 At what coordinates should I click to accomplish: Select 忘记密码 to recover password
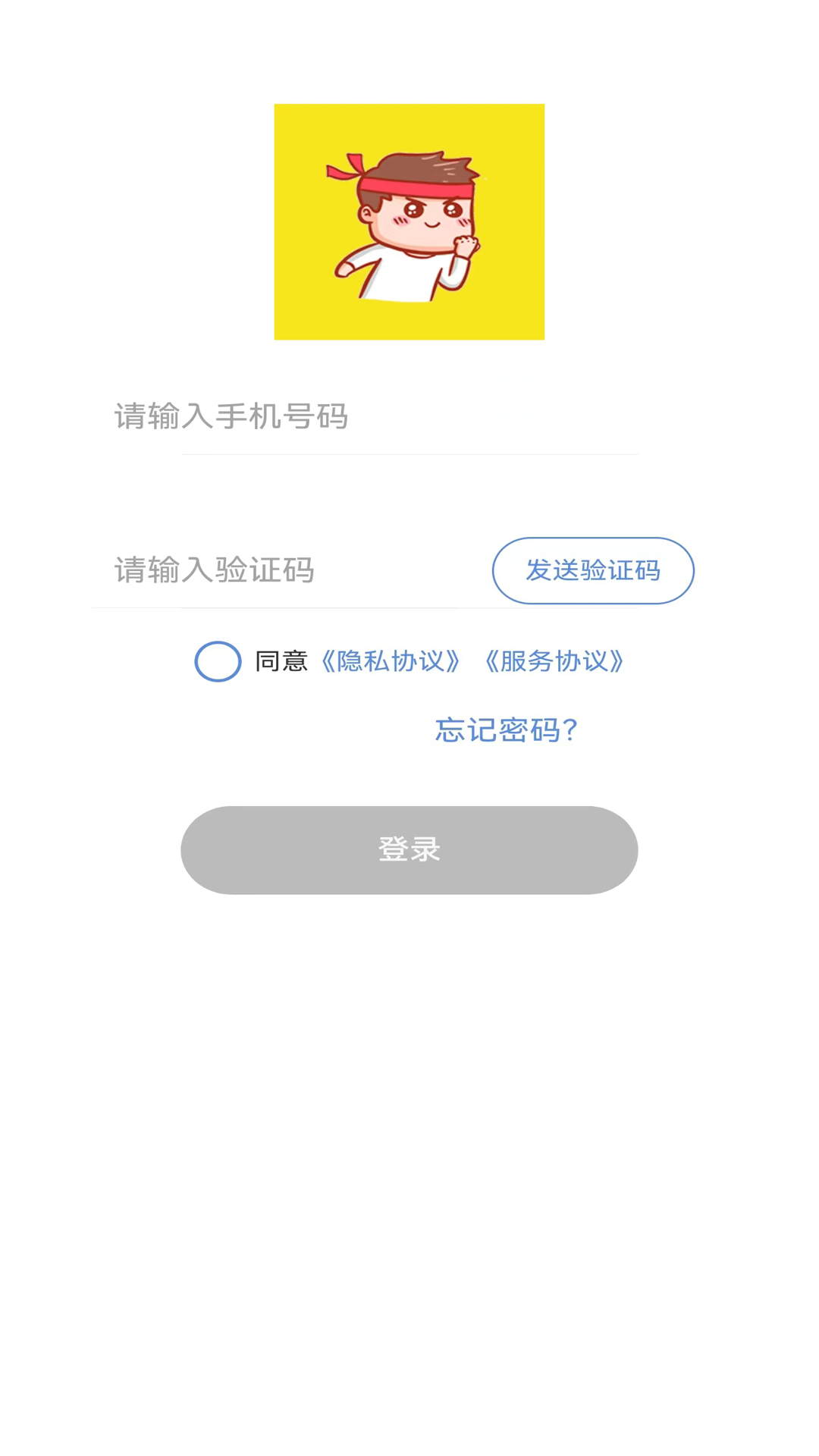(505, 730)
